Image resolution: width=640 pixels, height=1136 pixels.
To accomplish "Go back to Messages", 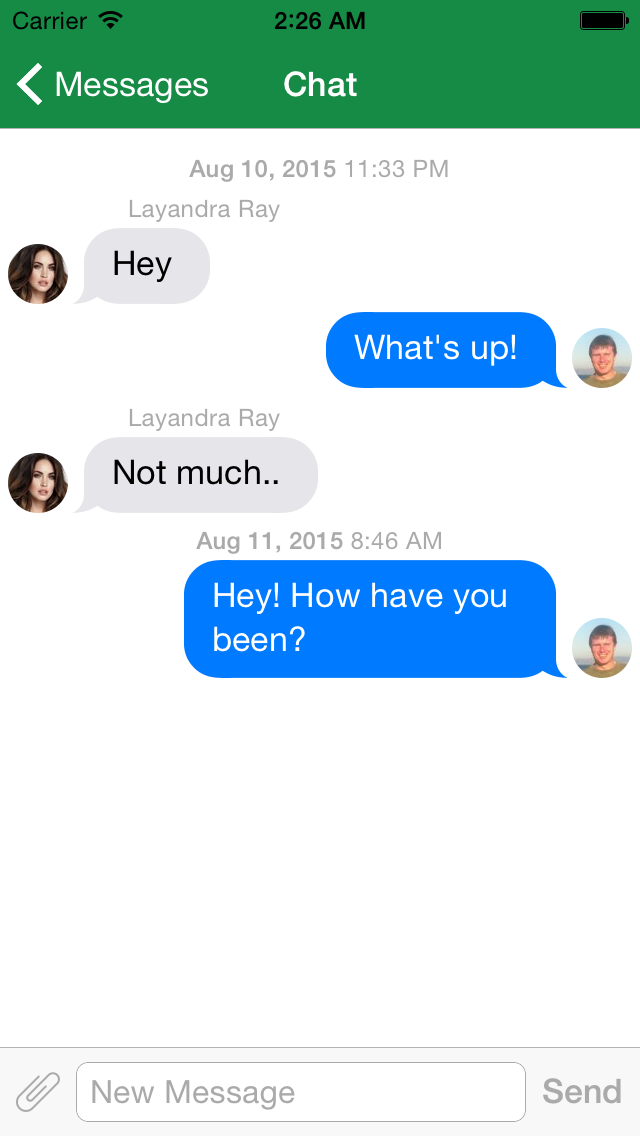I will tap(112, 85).
